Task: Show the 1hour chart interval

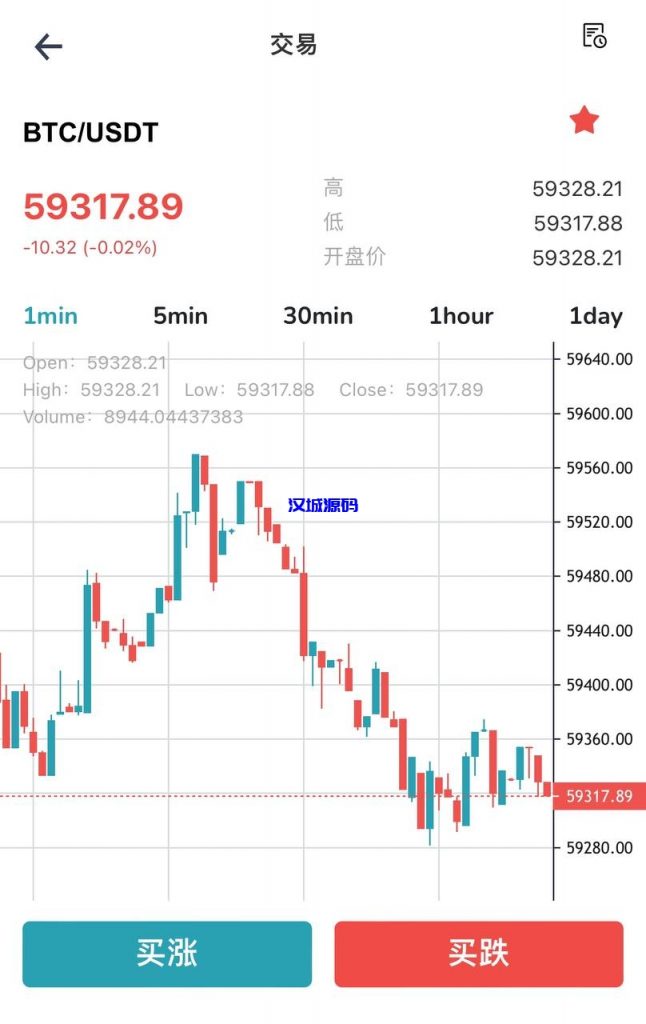Action: coord(461,316)
